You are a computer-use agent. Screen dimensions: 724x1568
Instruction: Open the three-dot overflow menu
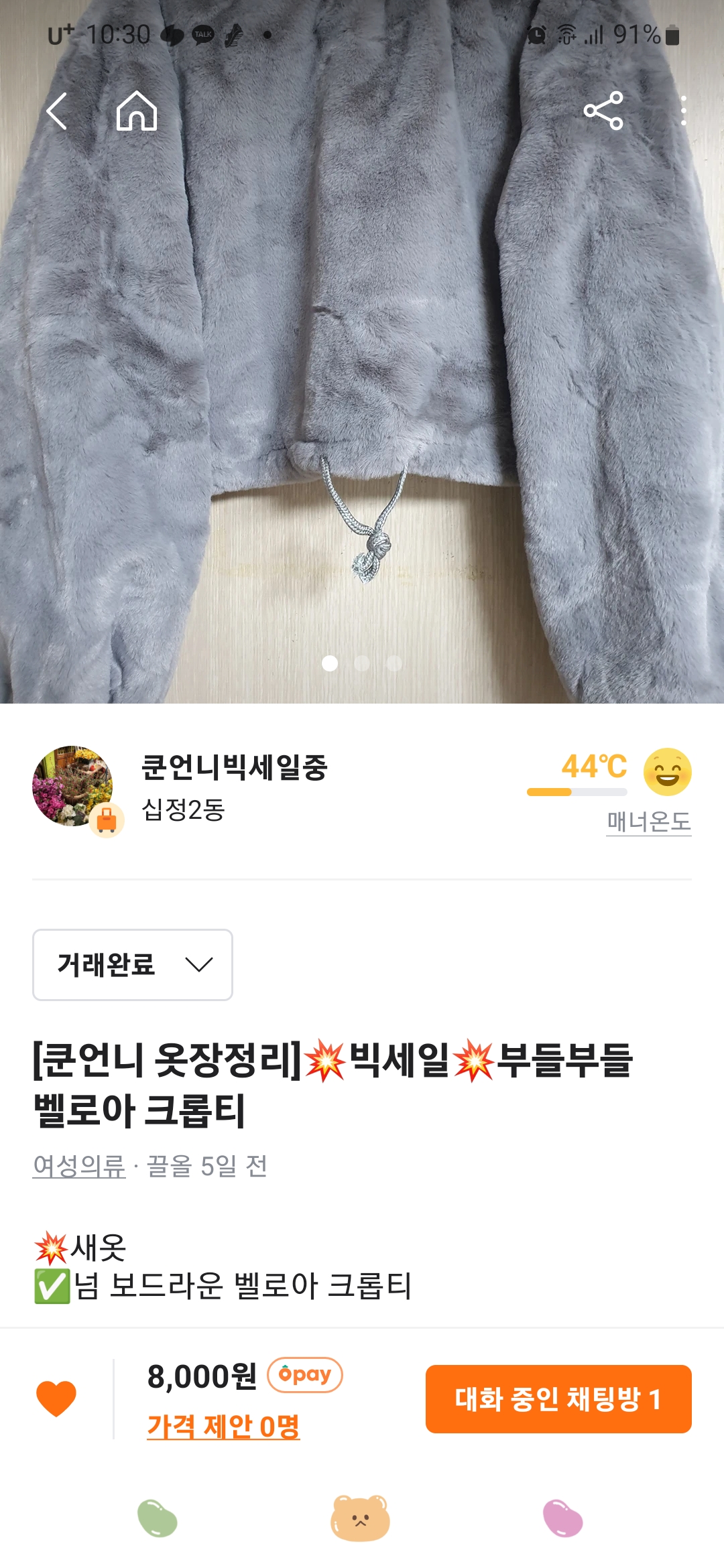(x=683, y=111)
